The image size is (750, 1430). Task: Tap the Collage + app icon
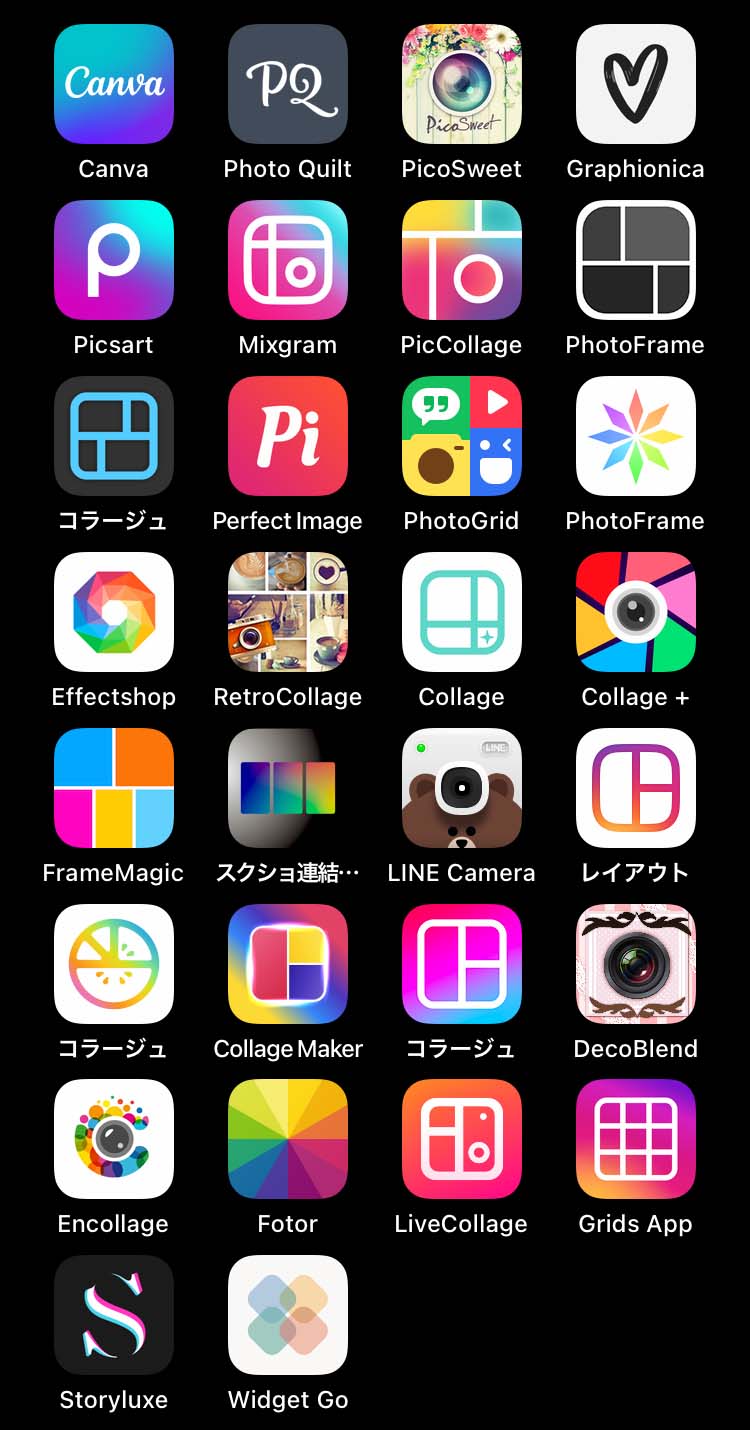point(636,612)
